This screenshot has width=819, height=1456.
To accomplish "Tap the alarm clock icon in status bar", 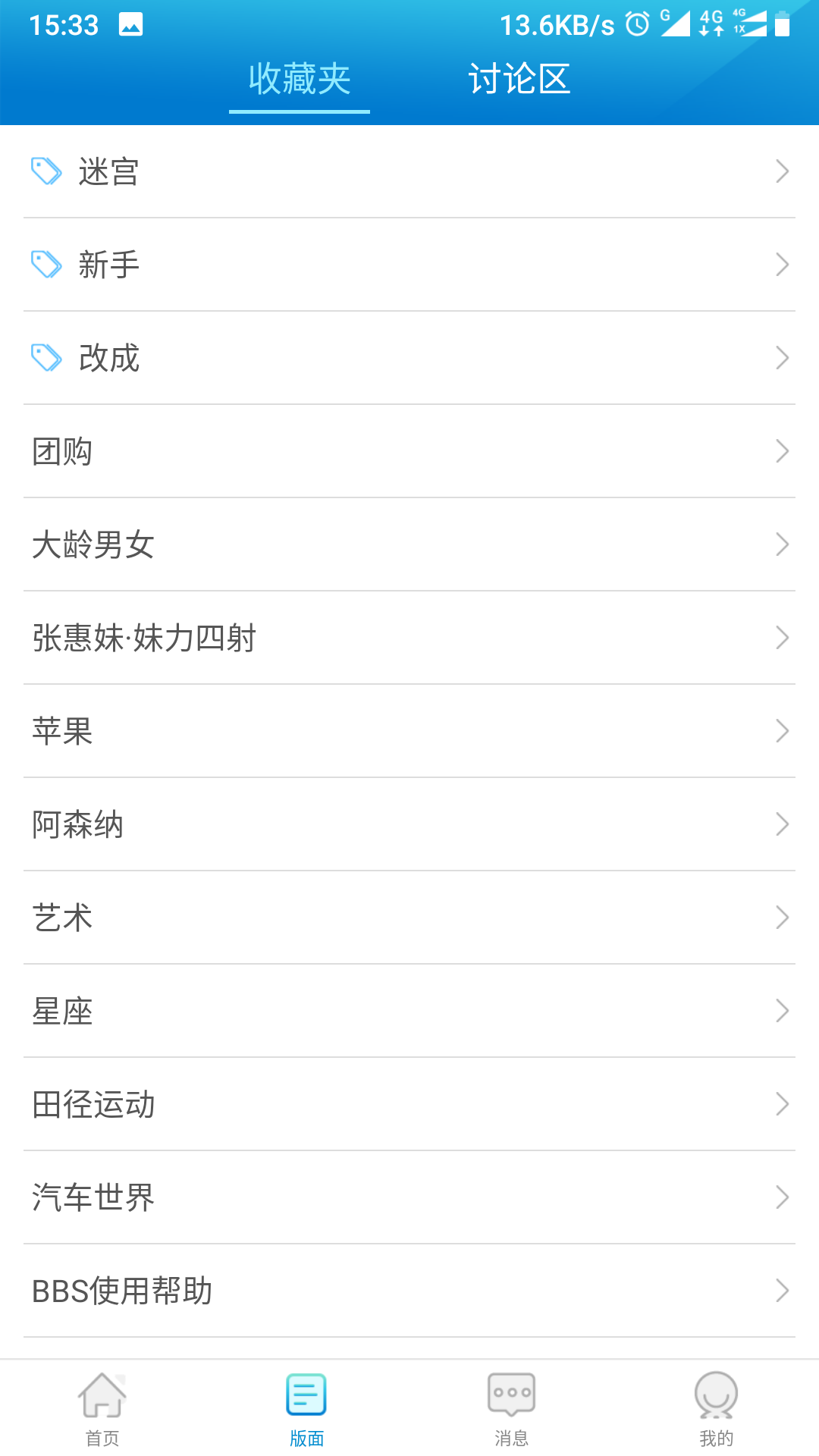I will click(x=635, y=24).
